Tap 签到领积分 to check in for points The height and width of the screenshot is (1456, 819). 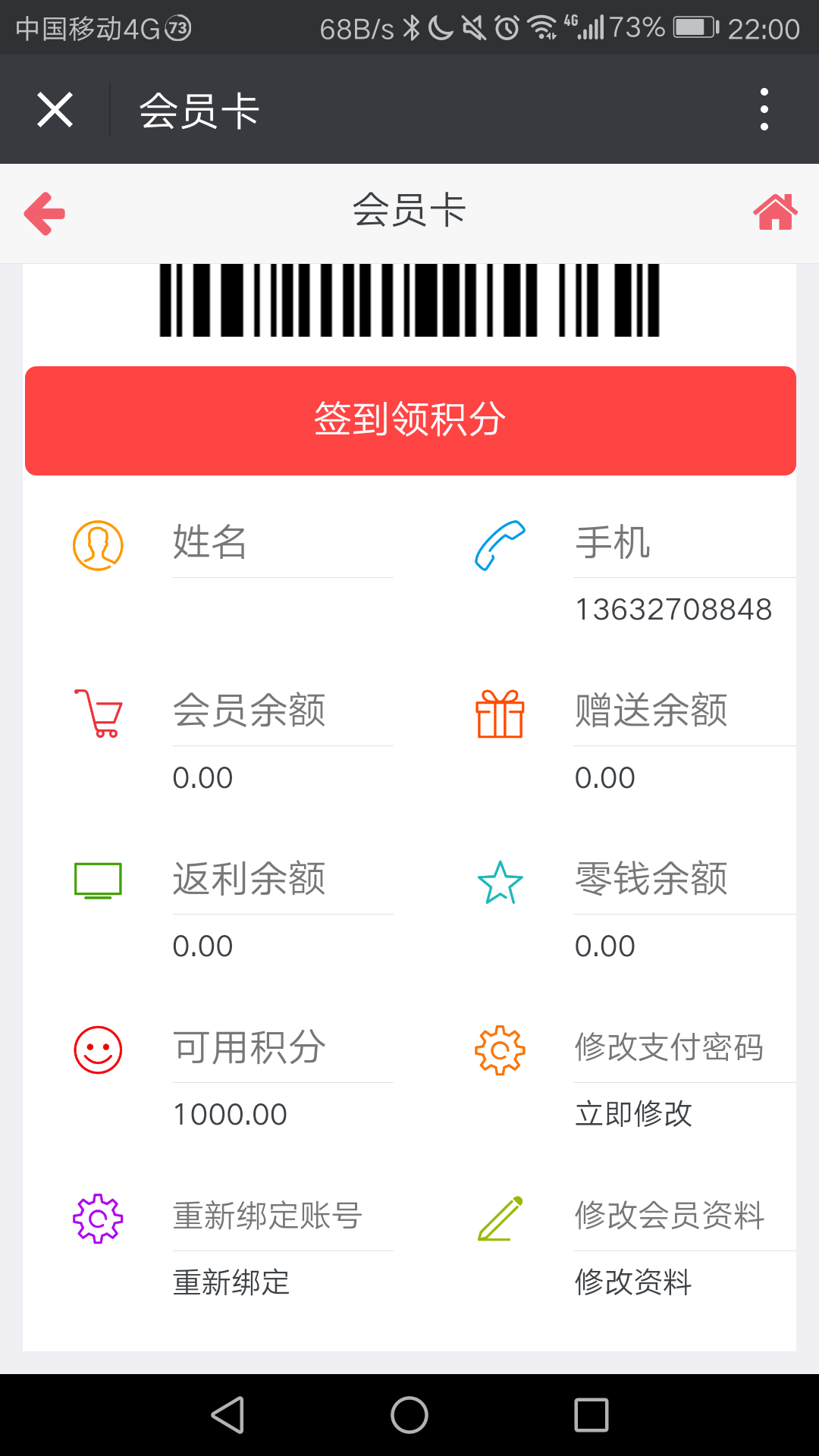coord(410,421)
